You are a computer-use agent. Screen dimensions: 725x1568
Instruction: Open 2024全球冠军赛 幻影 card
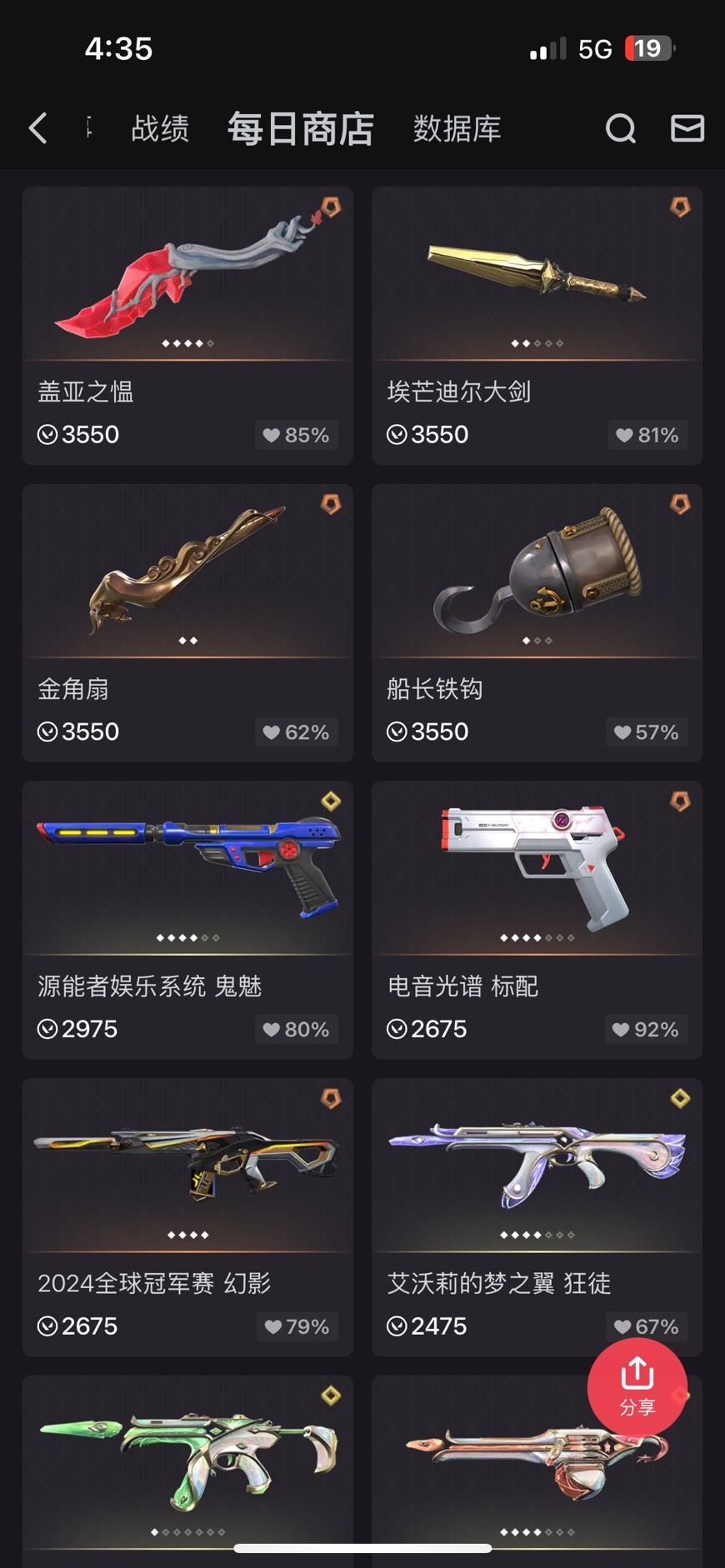[187, 1217]
